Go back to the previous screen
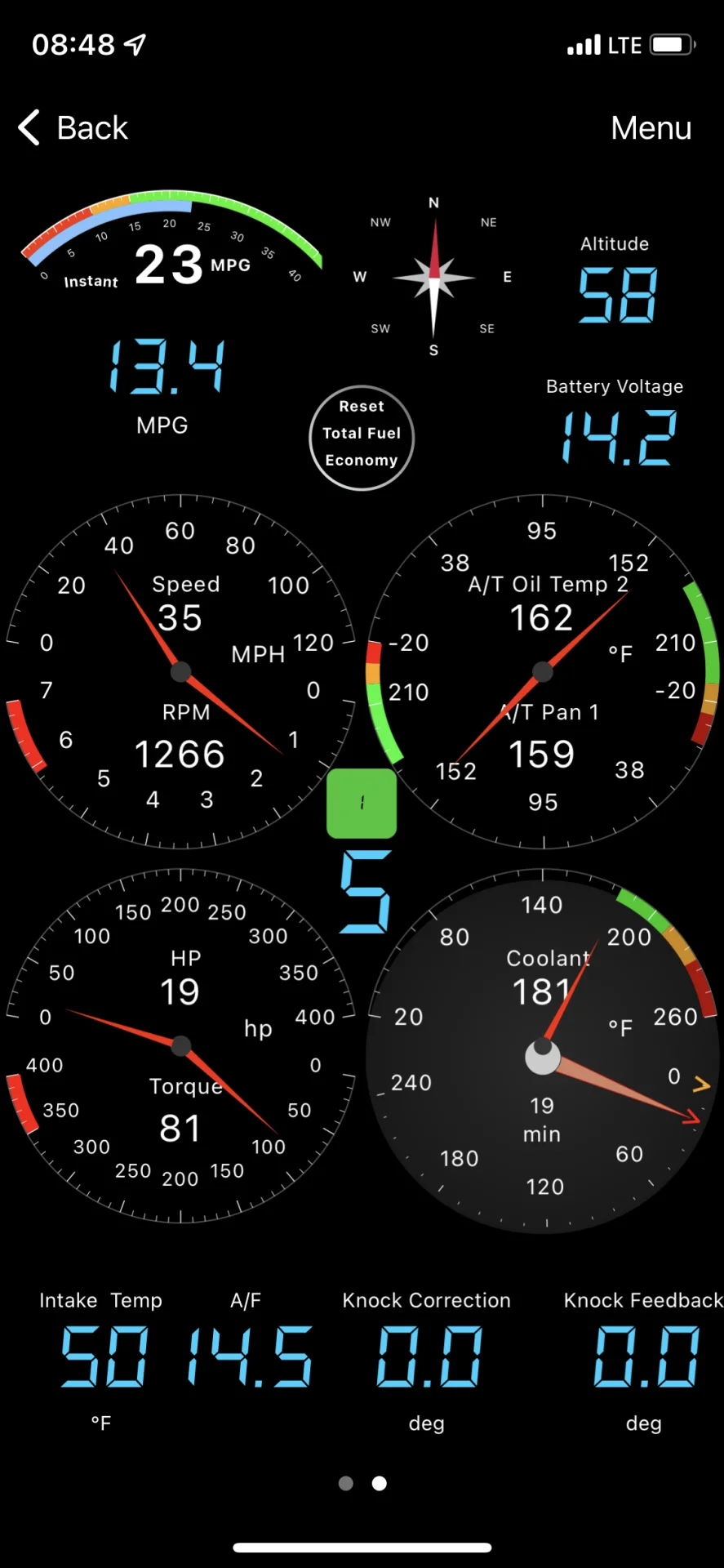Viewport: 724px width, 1568px height. pos(73,128)
